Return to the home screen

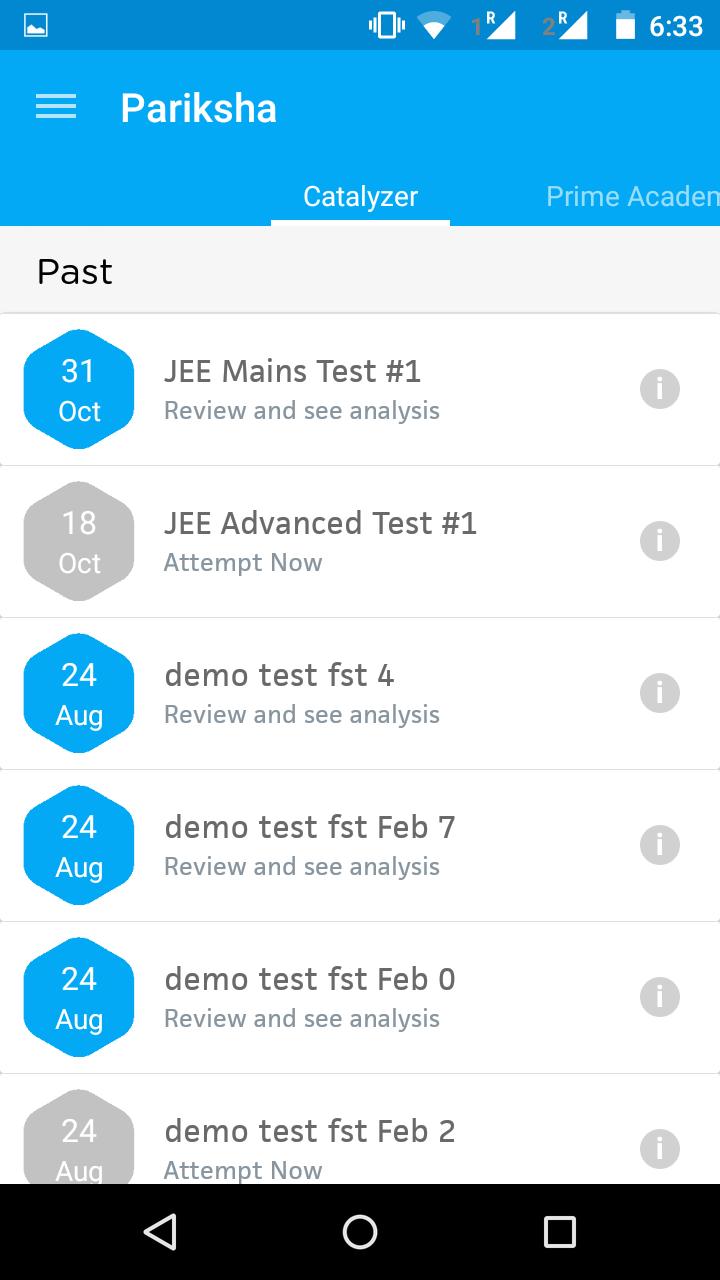pos(360,1232)
